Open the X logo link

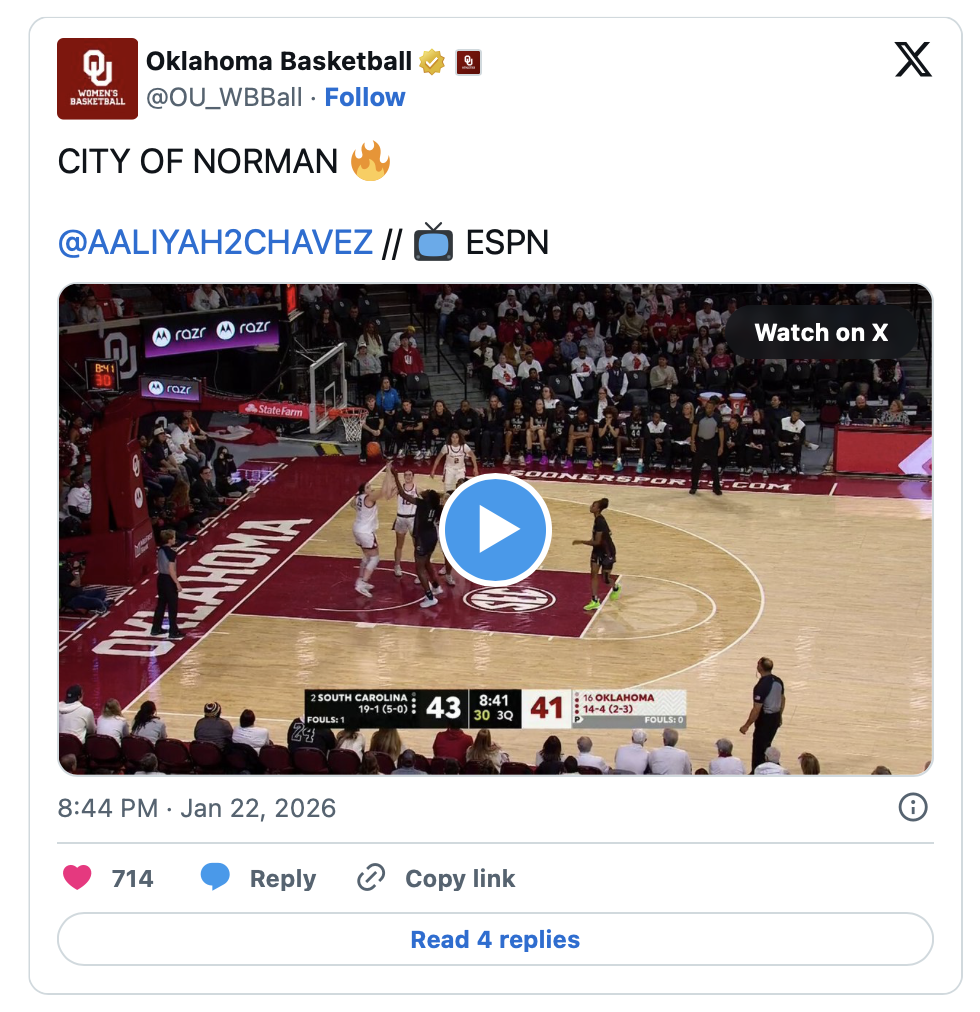click(912, 60)
